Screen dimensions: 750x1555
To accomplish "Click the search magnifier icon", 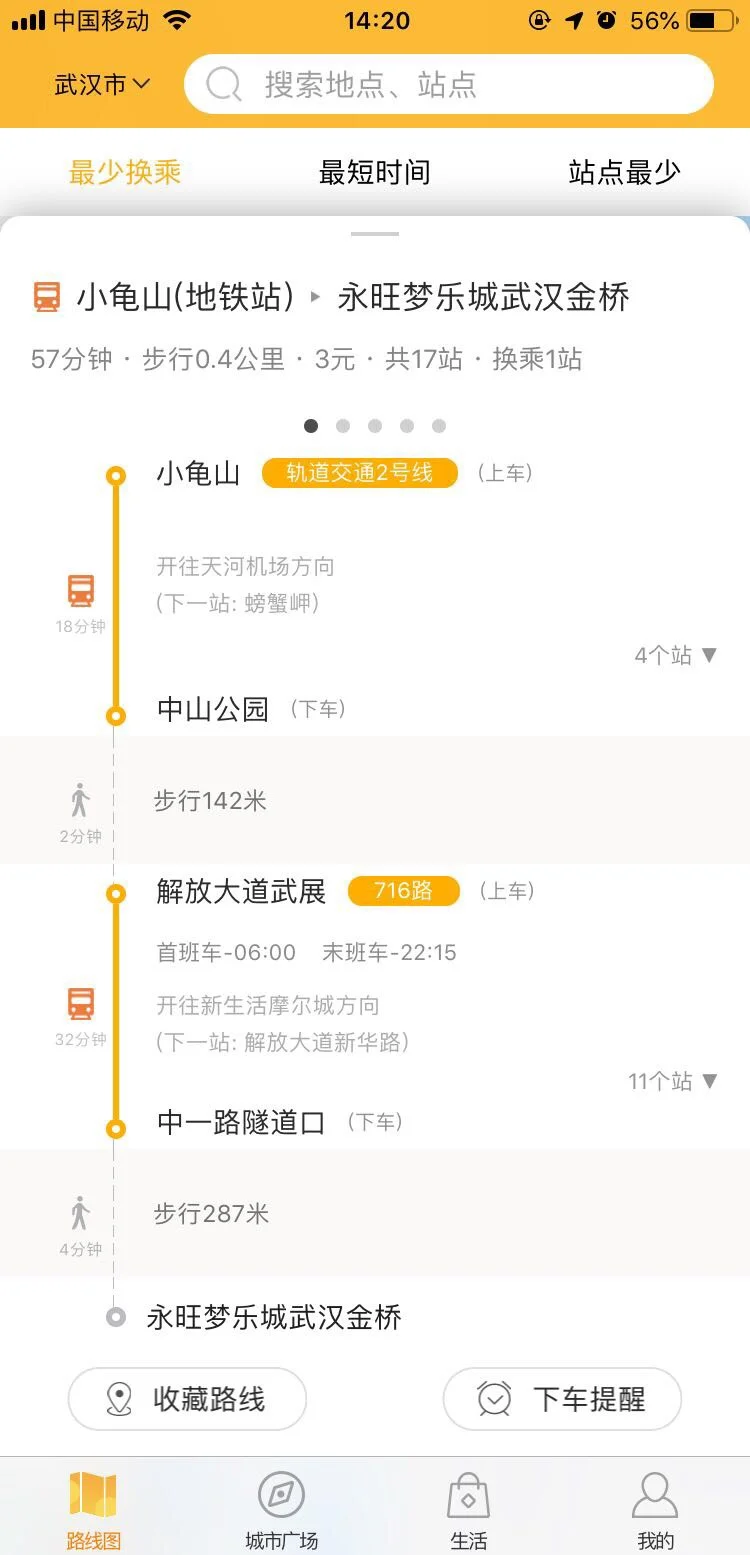I will click(222, 84).
